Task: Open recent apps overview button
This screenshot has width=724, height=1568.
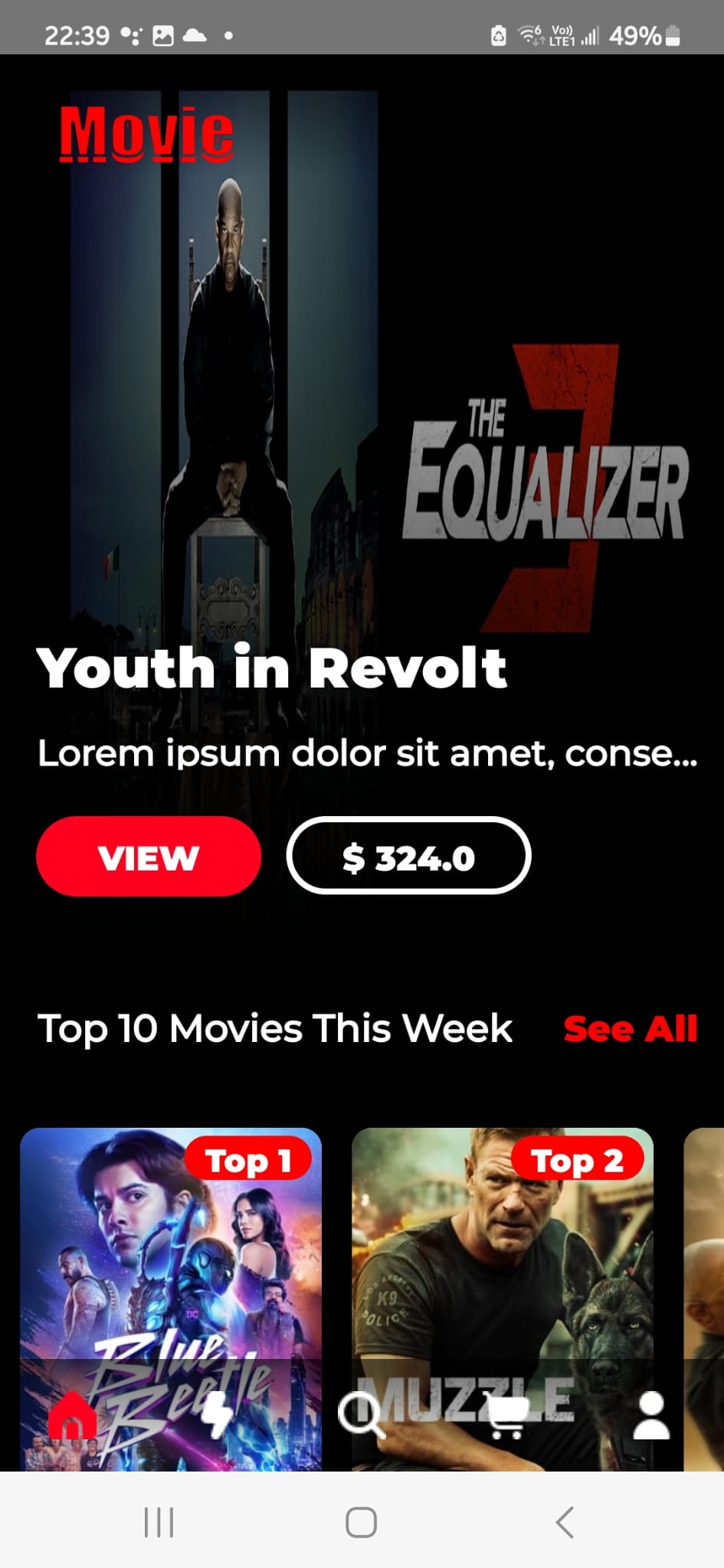Action: tap(158, 1522)
